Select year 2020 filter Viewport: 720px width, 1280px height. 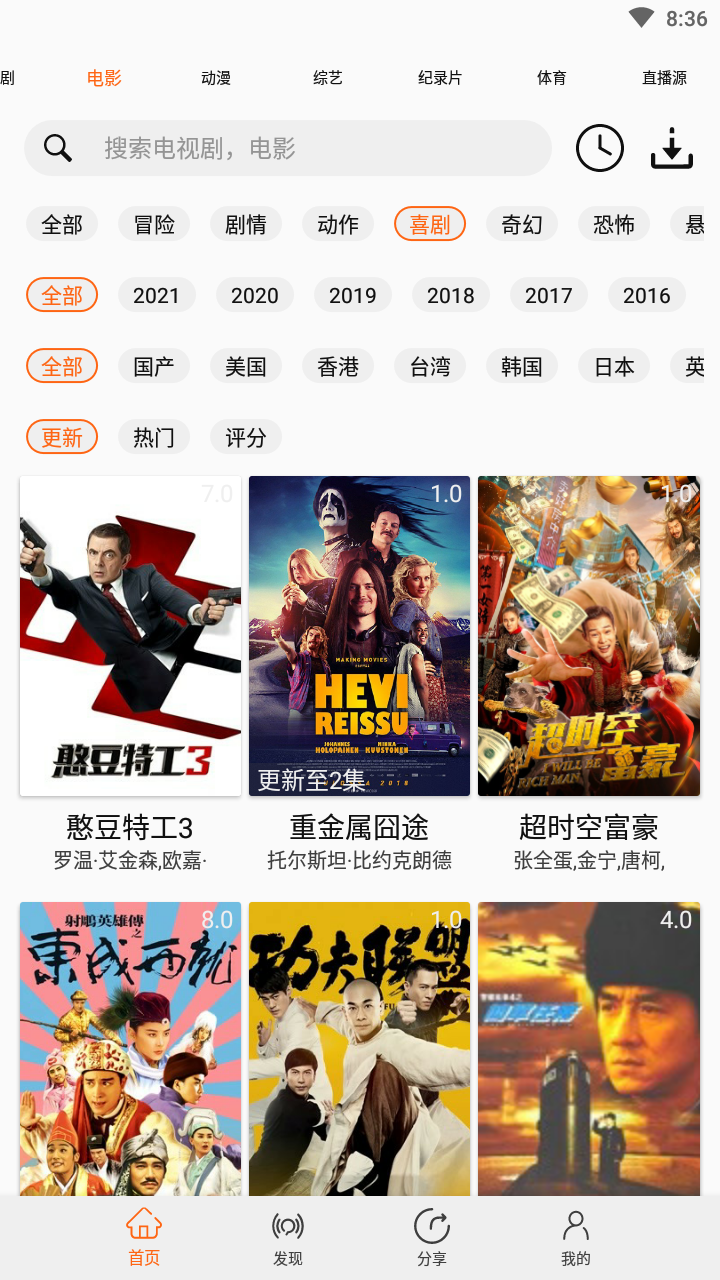[x=254, y=295]
